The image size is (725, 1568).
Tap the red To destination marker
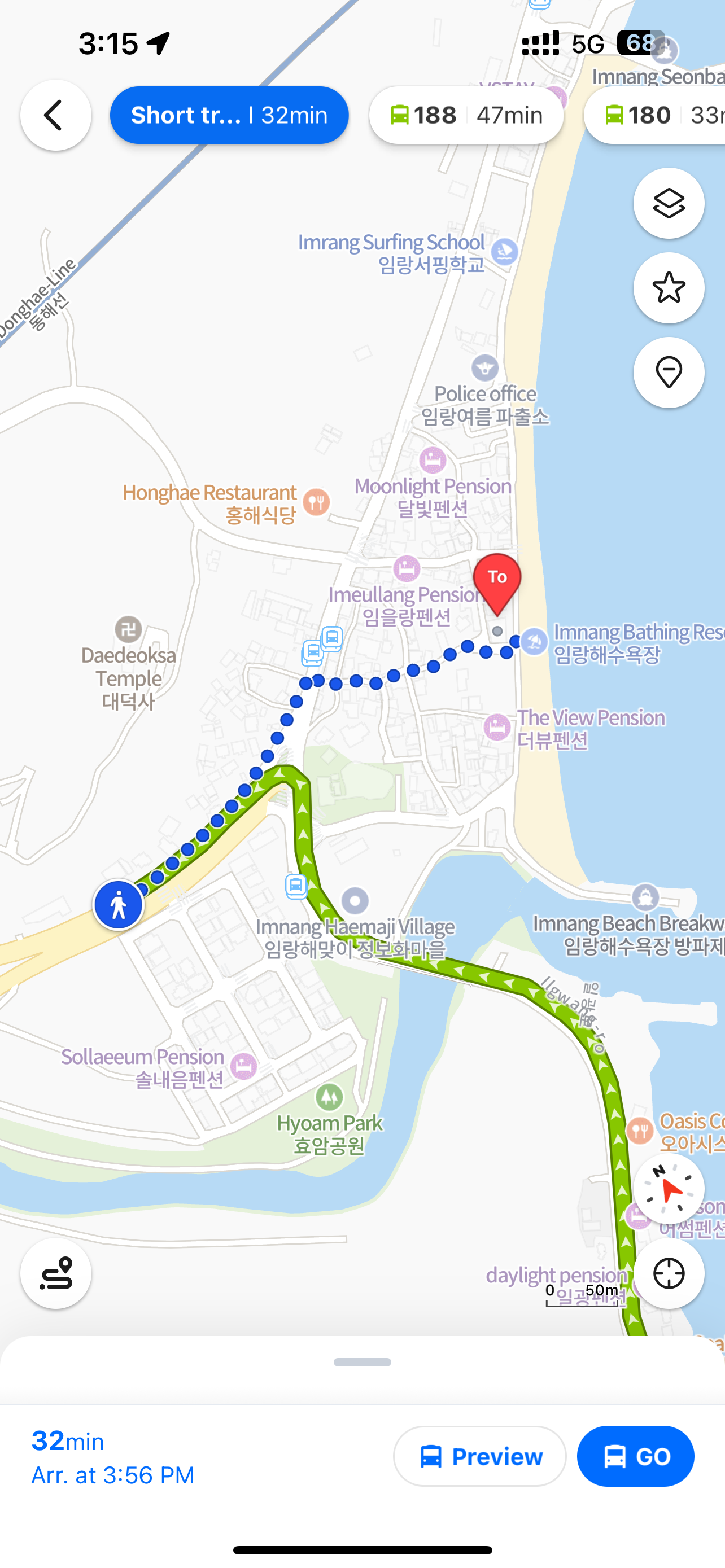click(x=497, y=581)
